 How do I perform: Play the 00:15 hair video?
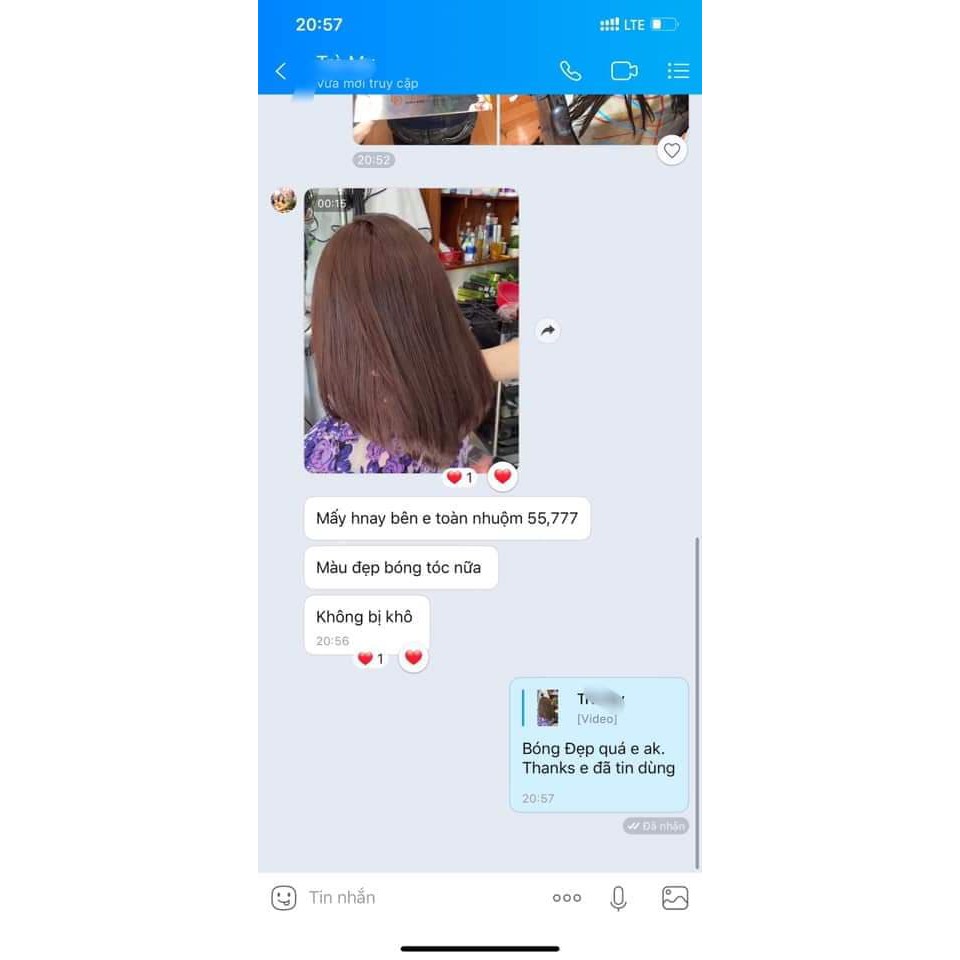(411, 330)
